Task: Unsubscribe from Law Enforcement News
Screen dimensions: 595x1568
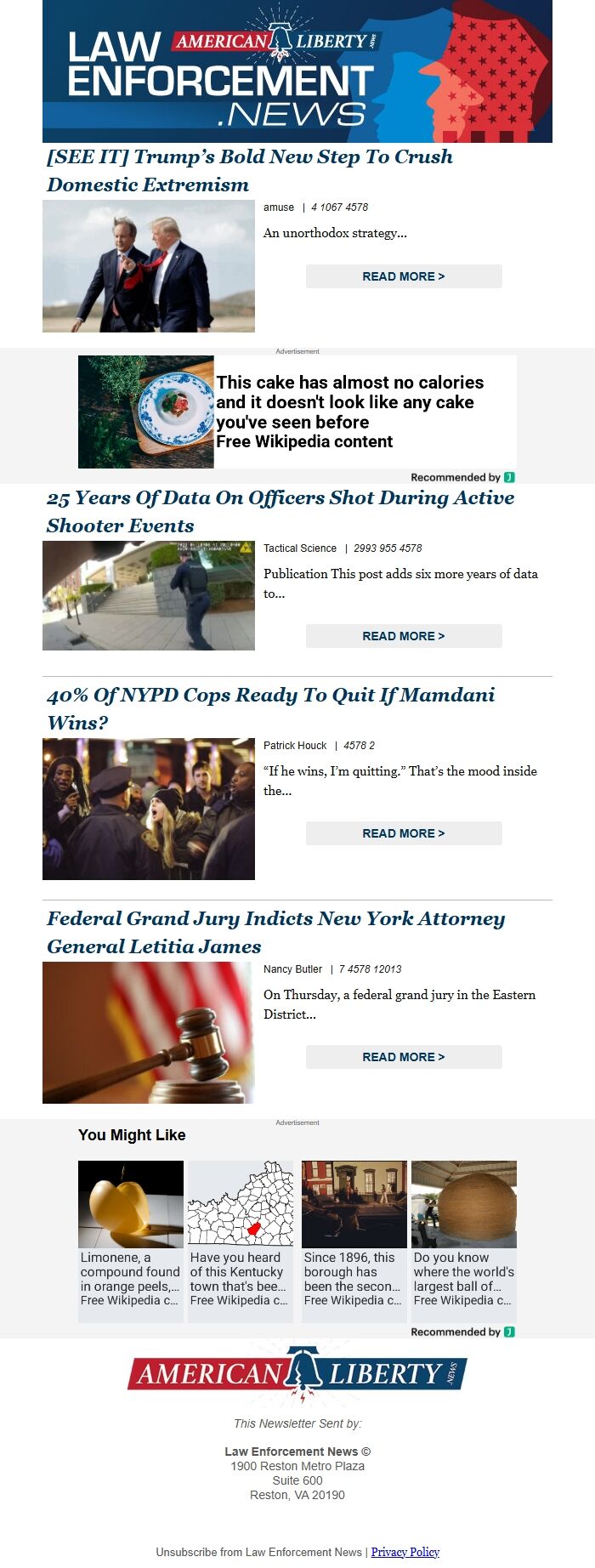Action: click(259, 1552)
